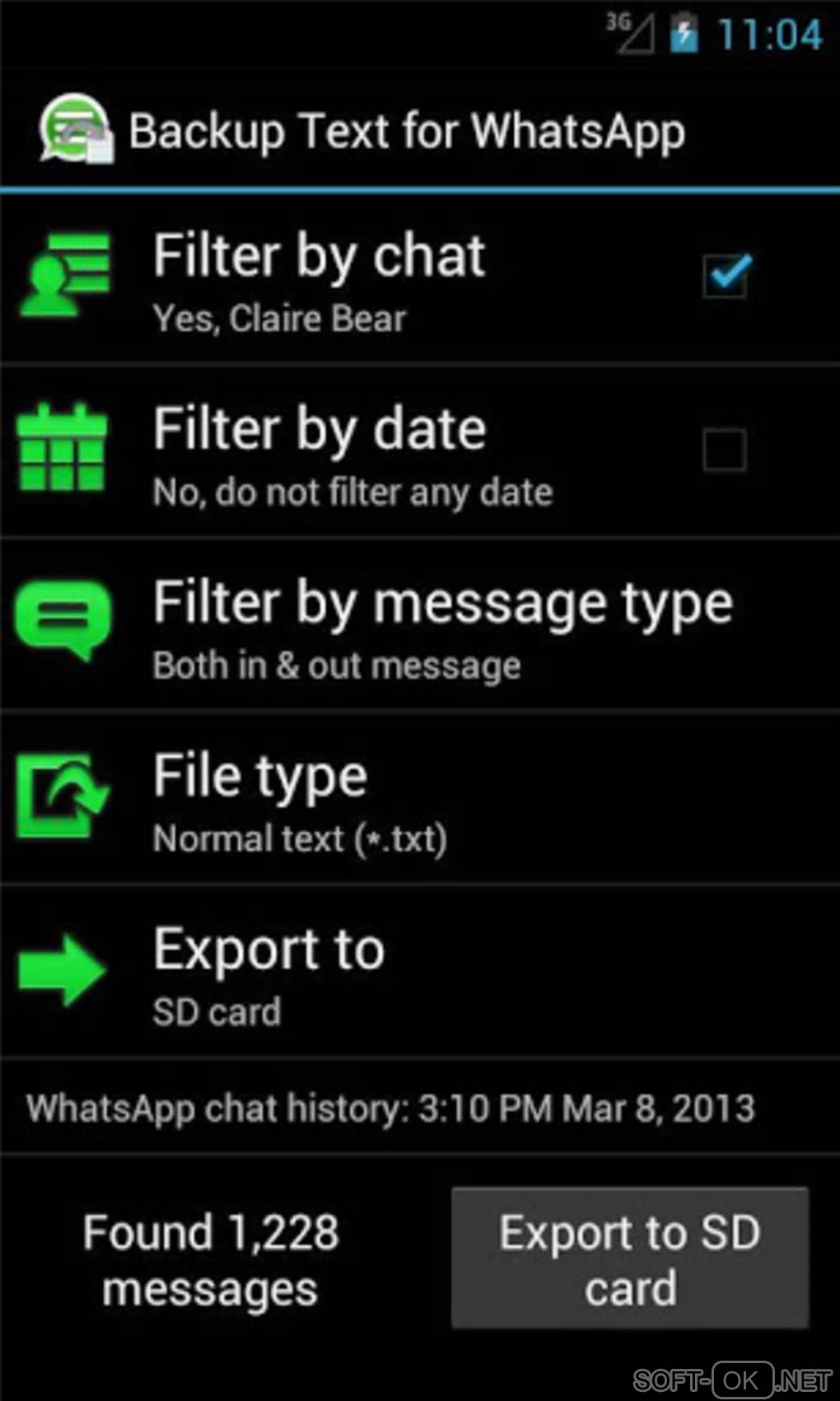Open the Export to destination setting
This screenshot has height=1401, width=840.
pyautogui.click(x=420, y=974)
